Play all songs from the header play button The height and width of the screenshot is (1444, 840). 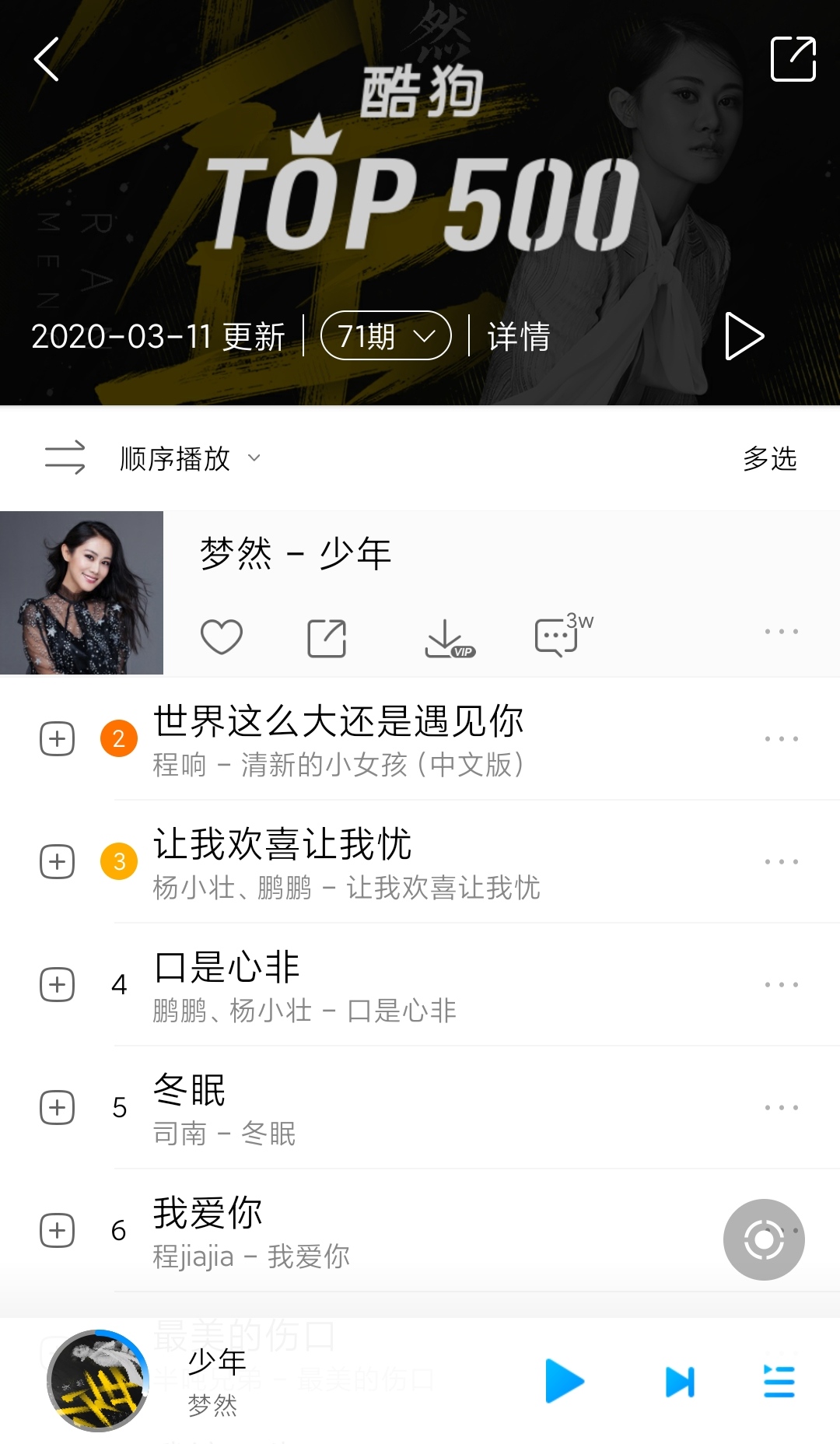point(744,336)
